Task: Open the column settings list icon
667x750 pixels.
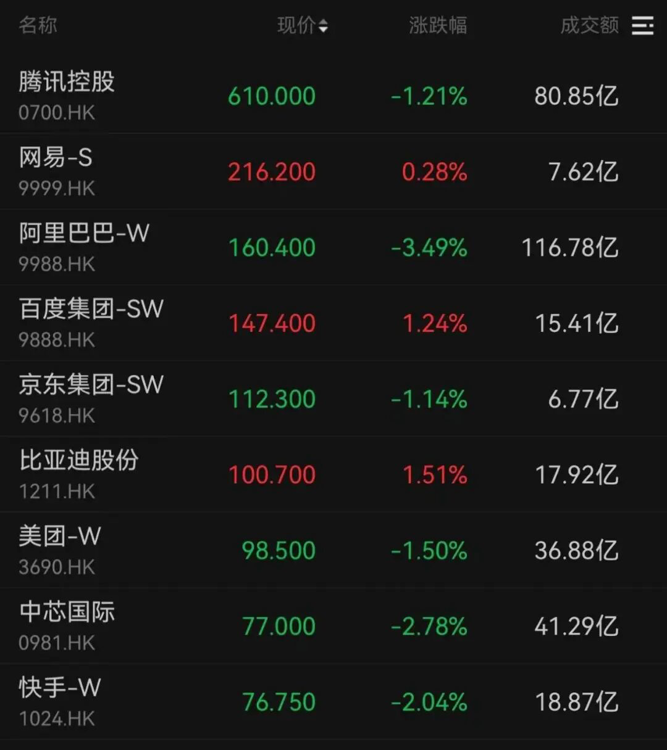Action: (x=643, y=26)
